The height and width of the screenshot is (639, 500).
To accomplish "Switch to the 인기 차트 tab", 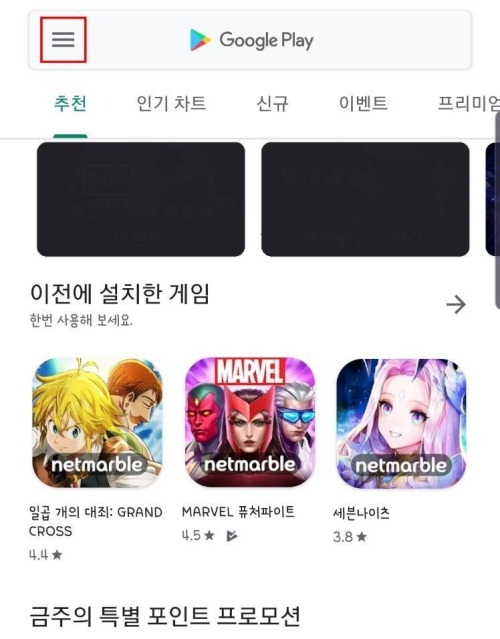I will click(x=171, y=104).
